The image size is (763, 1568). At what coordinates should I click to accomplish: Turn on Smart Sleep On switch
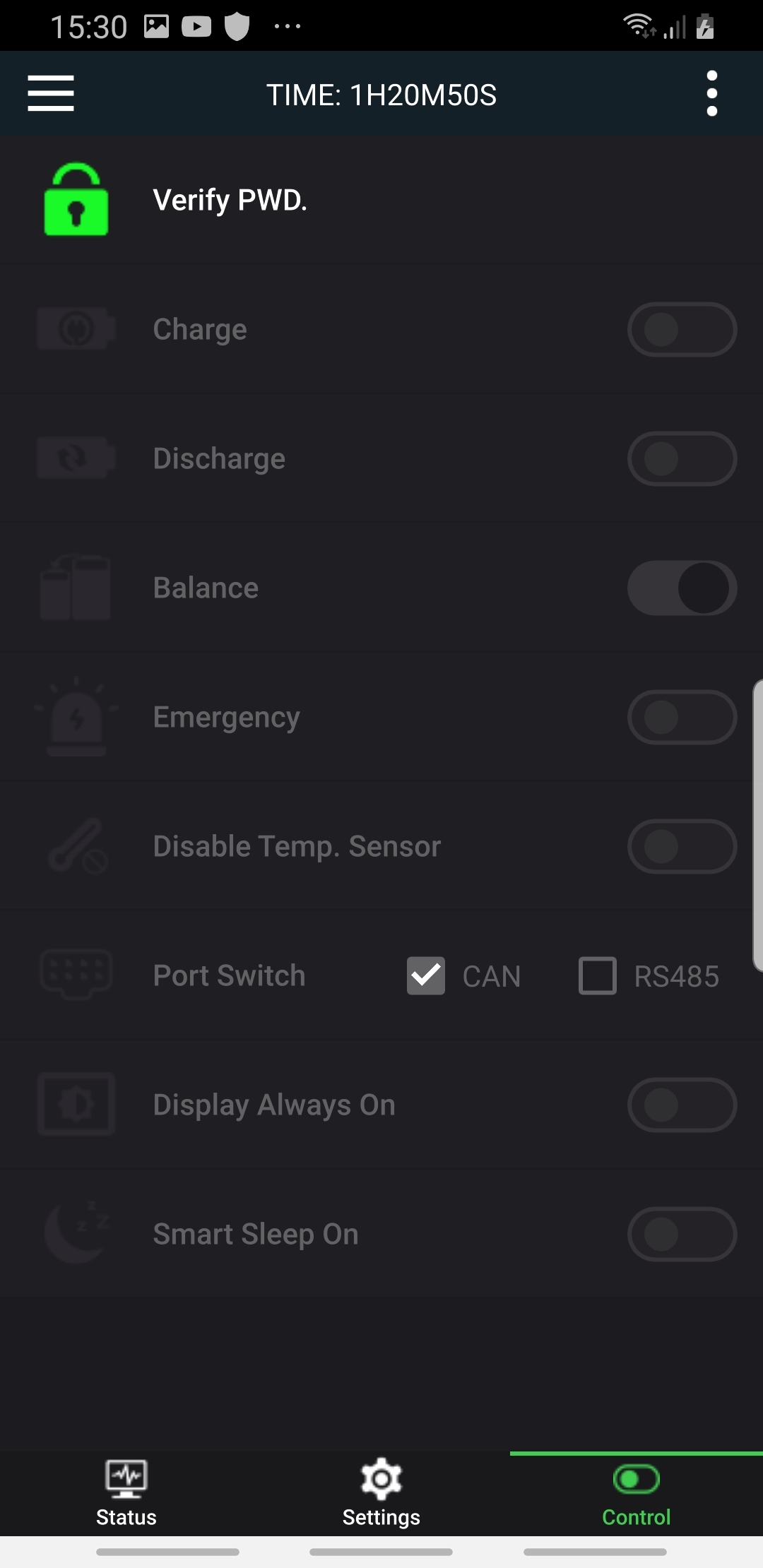tap(682, 1235)
